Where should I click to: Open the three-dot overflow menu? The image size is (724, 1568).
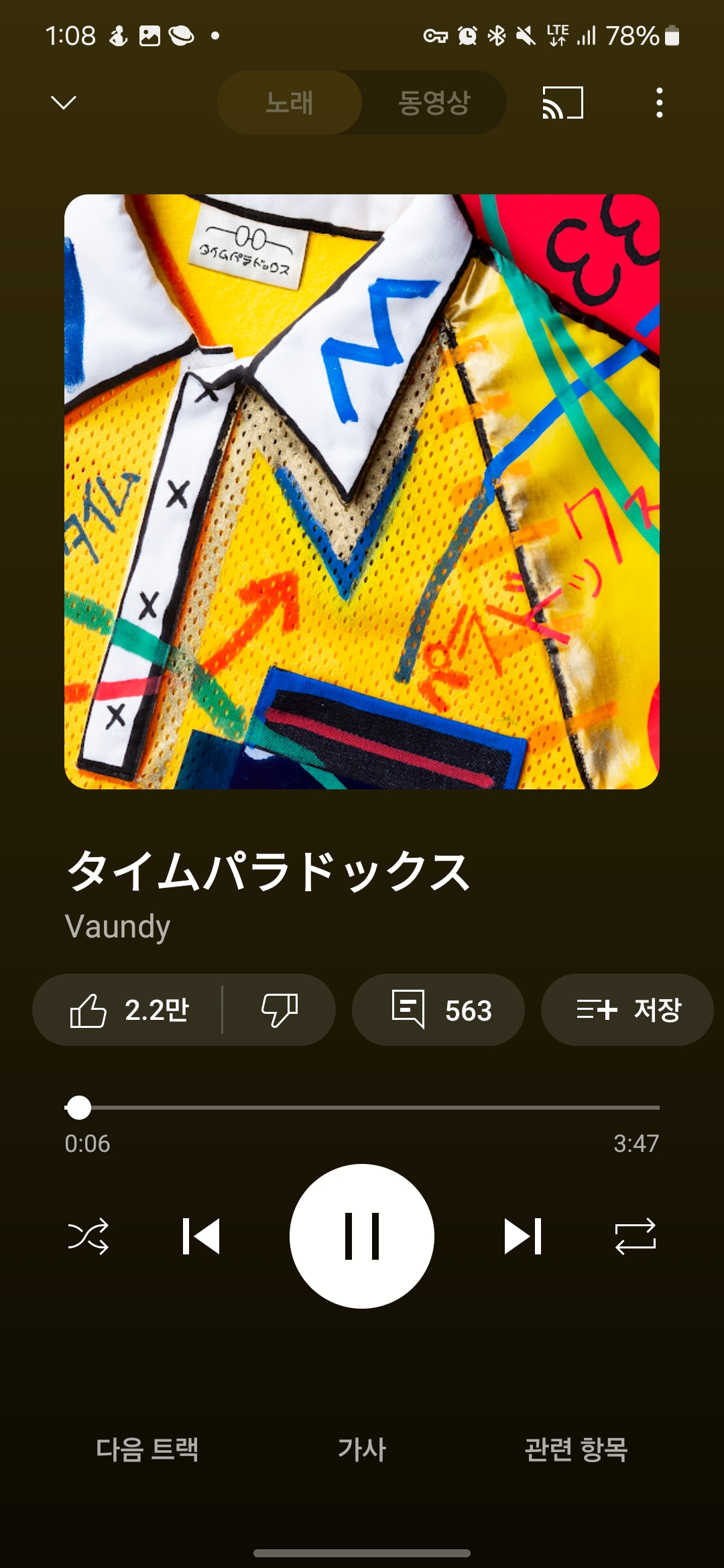click(x=660, y=103)
